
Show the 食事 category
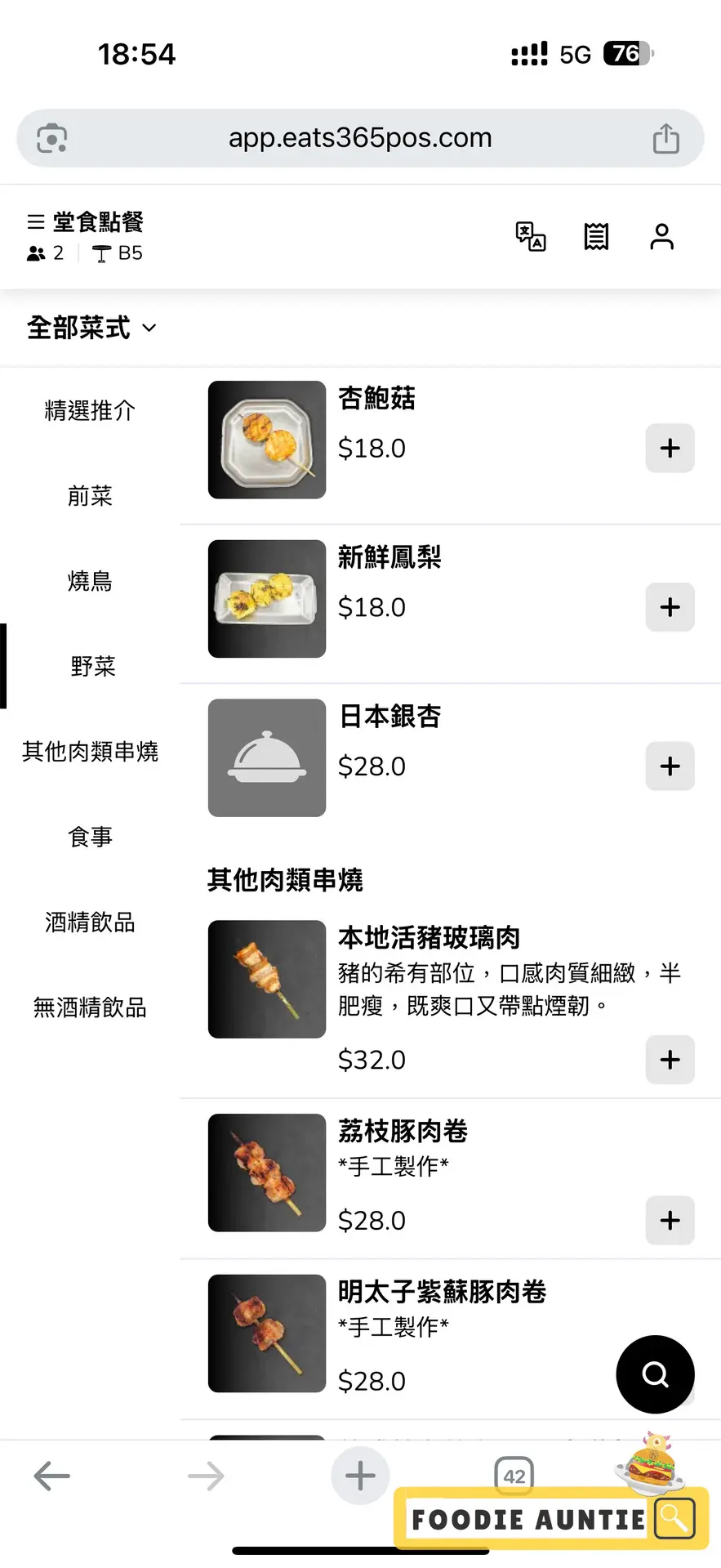point(90,837)
